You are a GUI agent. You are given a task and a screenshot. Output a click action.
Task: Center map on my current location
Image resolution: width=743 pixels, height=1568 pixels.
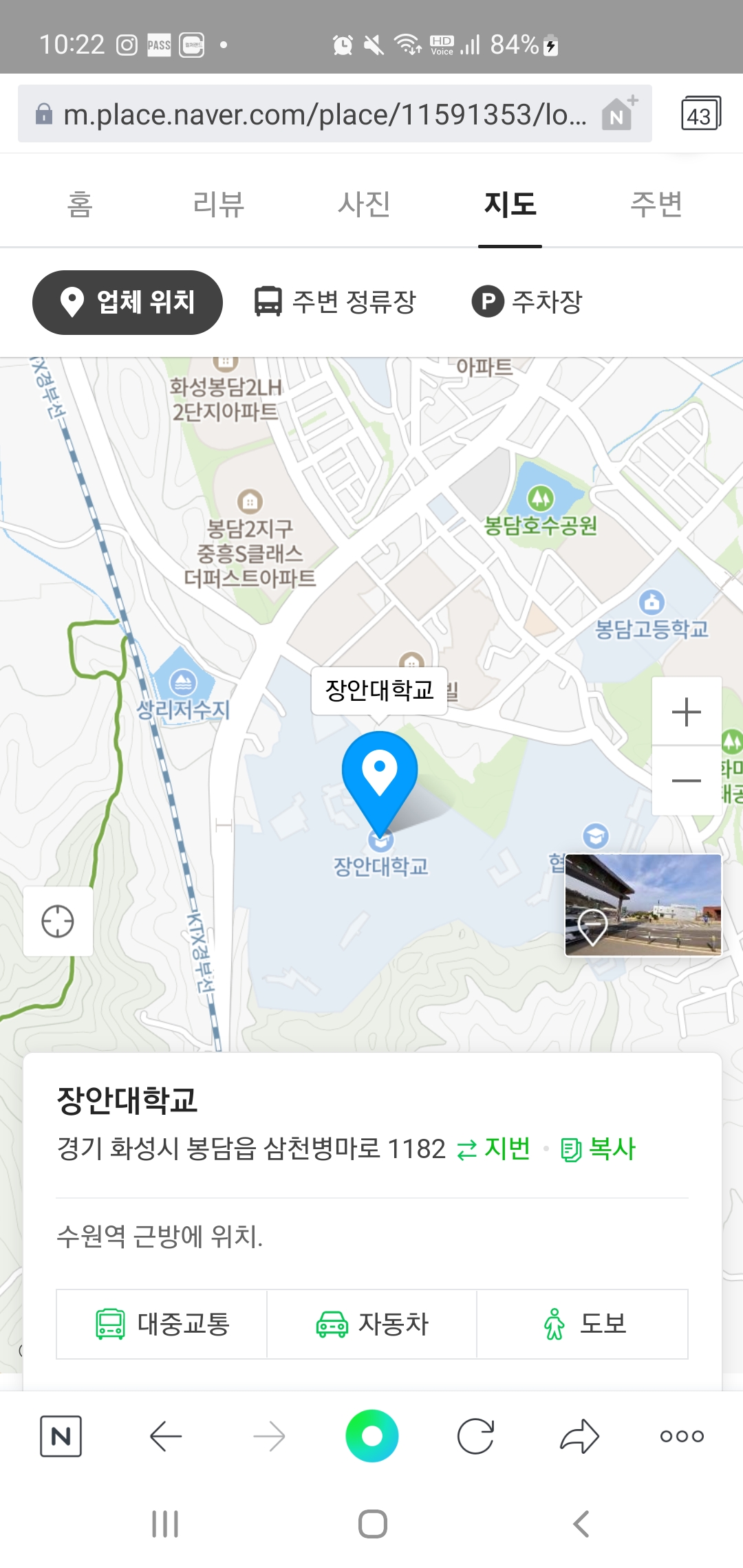pos(58,922)
